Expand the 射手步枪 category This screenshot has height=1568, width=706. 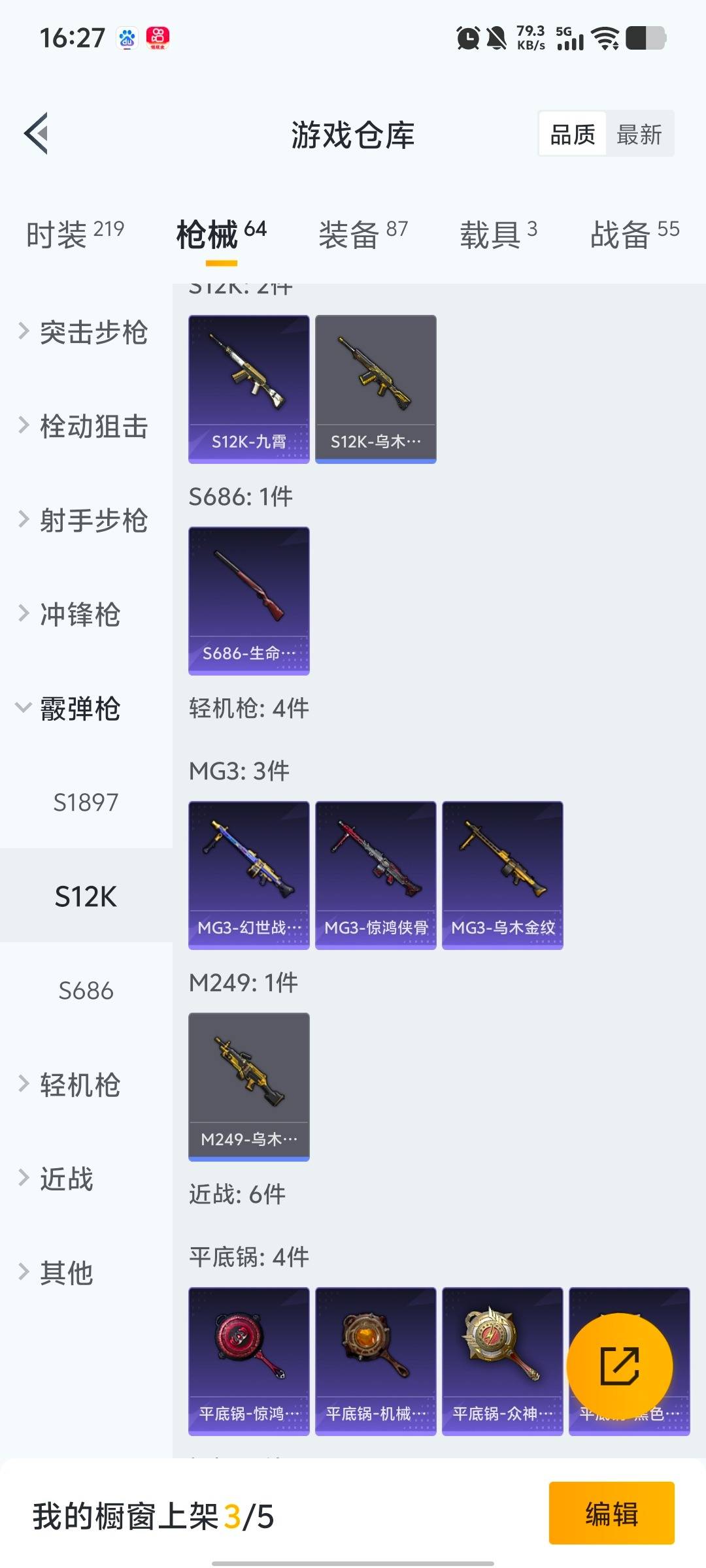85,521
